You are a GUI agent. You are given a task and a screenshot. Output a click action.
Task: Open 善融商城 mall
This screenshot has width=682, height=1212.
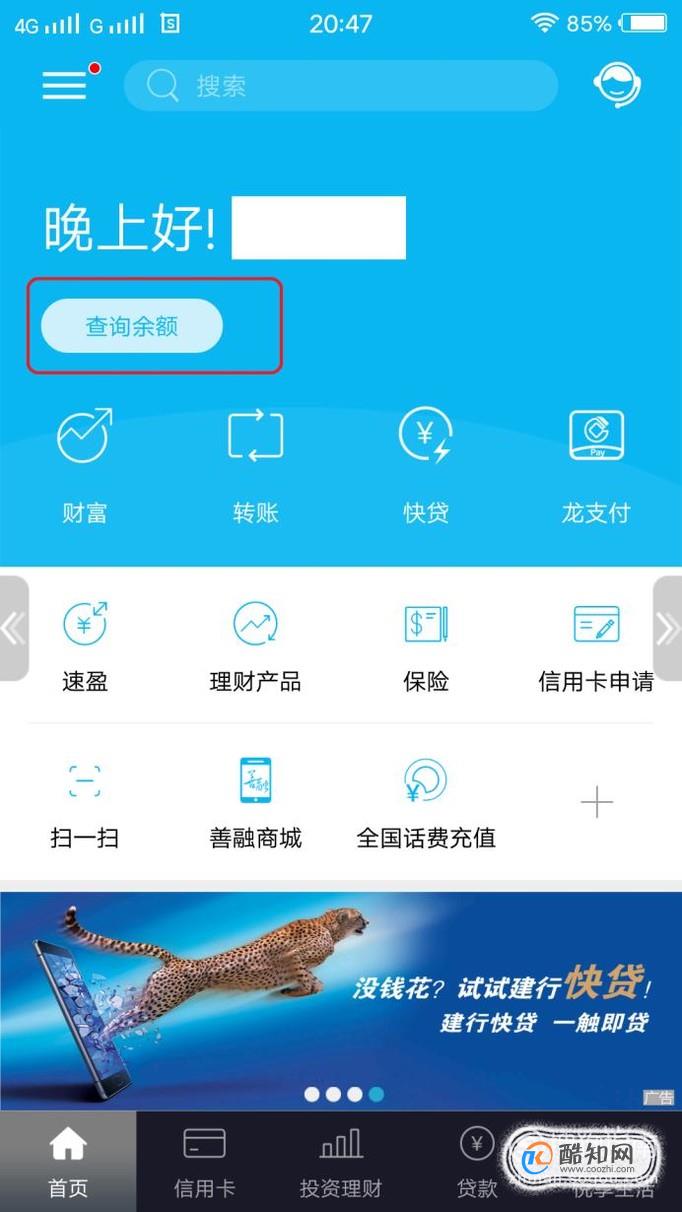click(x=255, y=803)
